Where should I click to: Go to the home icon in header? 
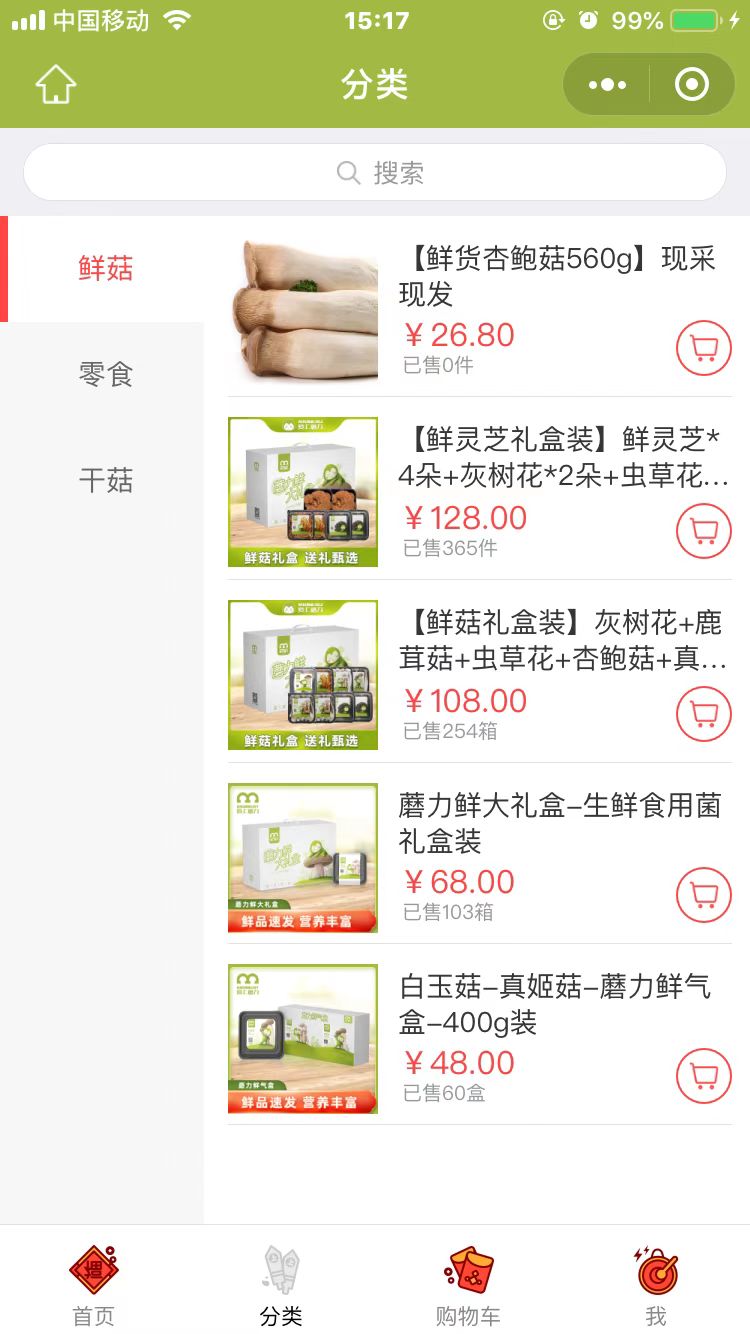tap(56, 85)
